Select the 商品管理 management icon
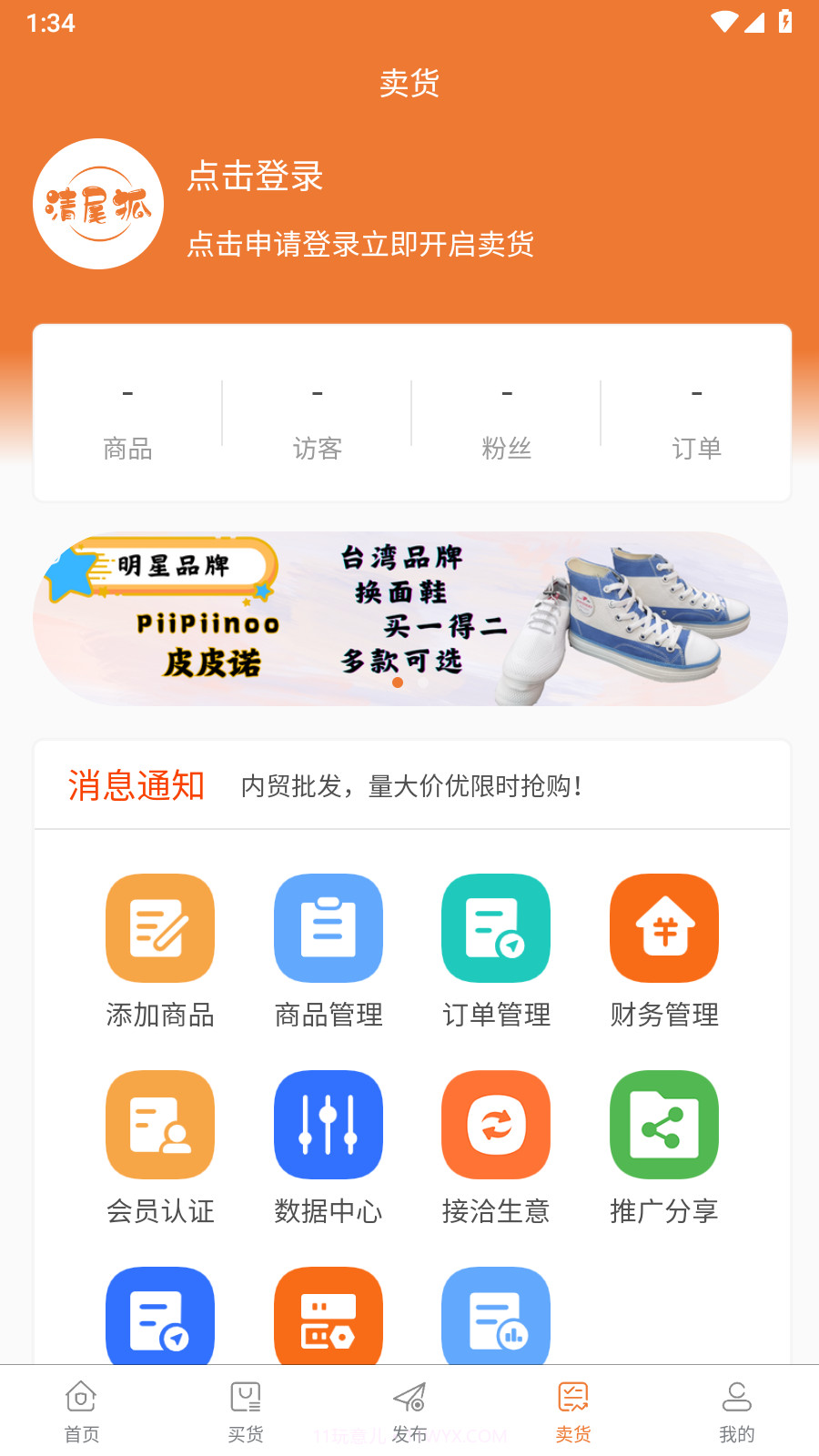Screen dimensions: 819x1456 328,928
